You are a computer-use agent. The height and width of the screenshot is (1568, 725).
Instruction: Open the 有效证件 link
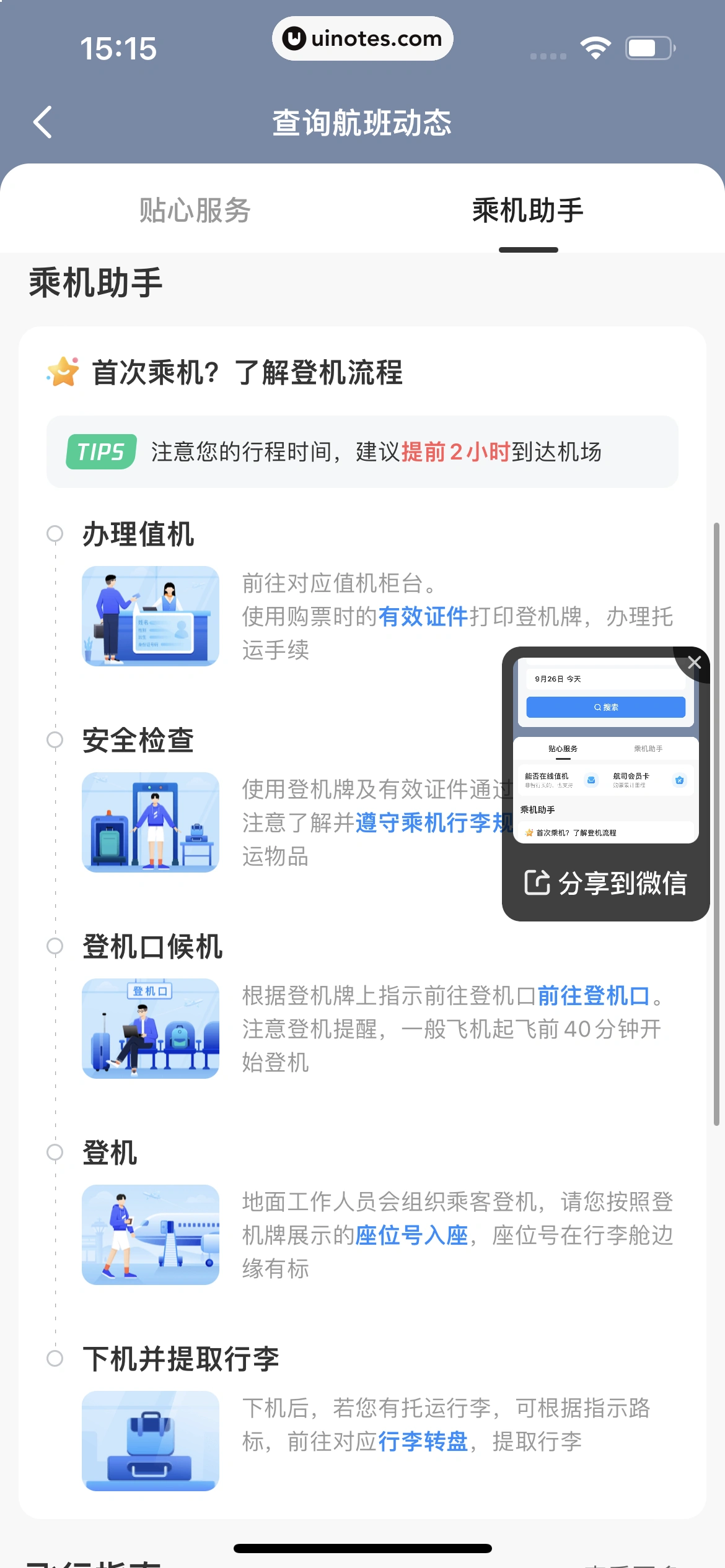click(x=423, y=617)
